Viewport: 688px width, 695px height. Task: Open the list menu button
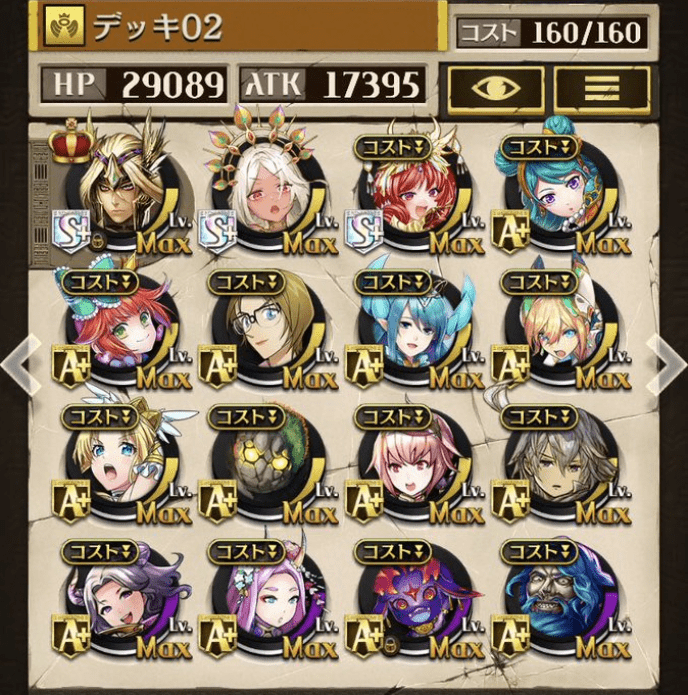(x=601, y=89)
